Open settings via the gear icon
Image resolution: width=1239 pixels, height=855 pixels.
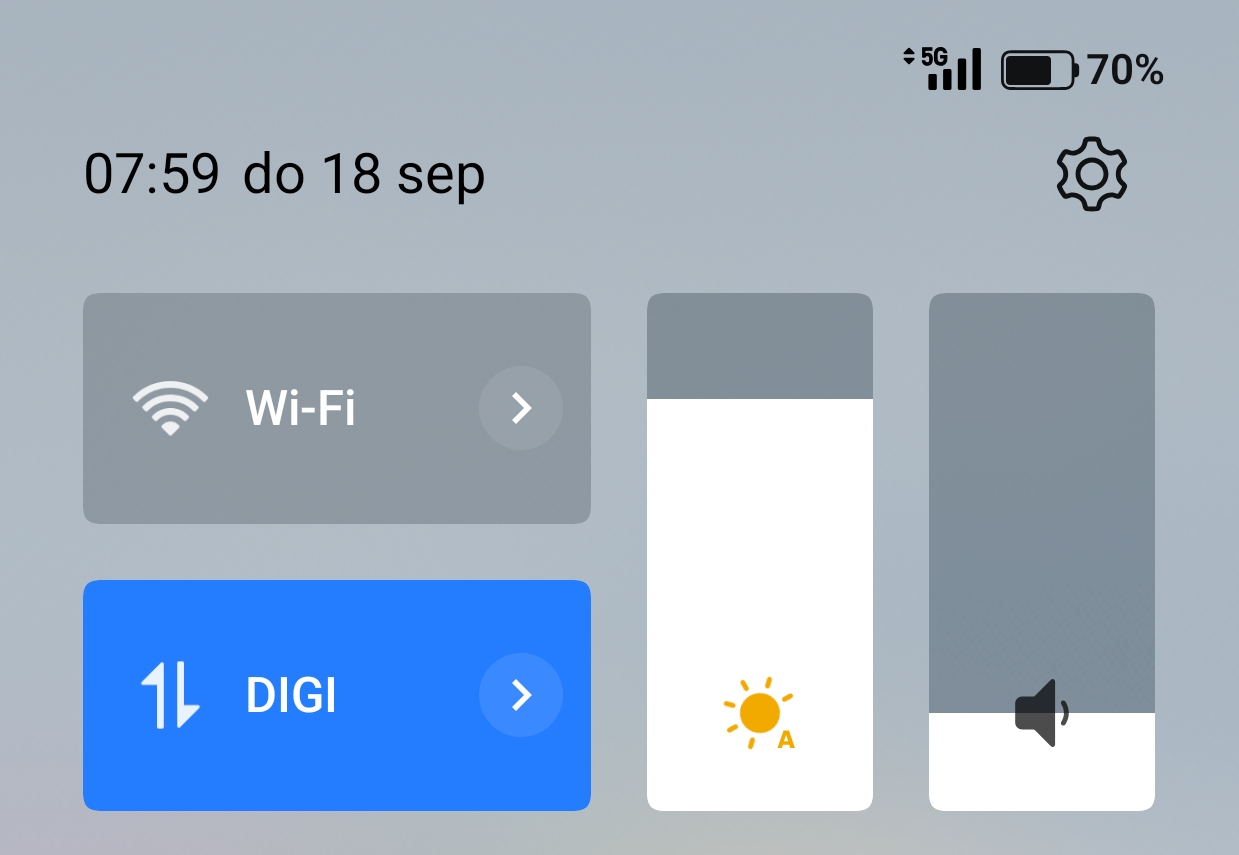pyautogui.click(x=1092, y=174)
